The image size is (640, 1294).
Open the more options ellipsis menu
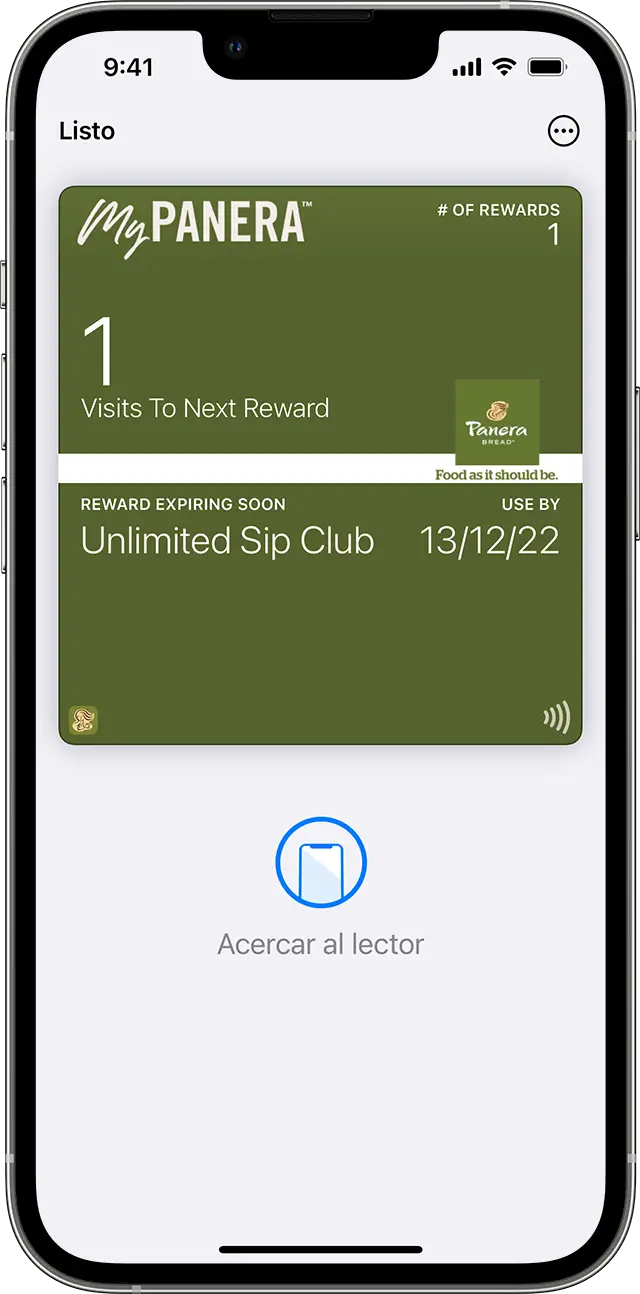(x=564, y=131)
